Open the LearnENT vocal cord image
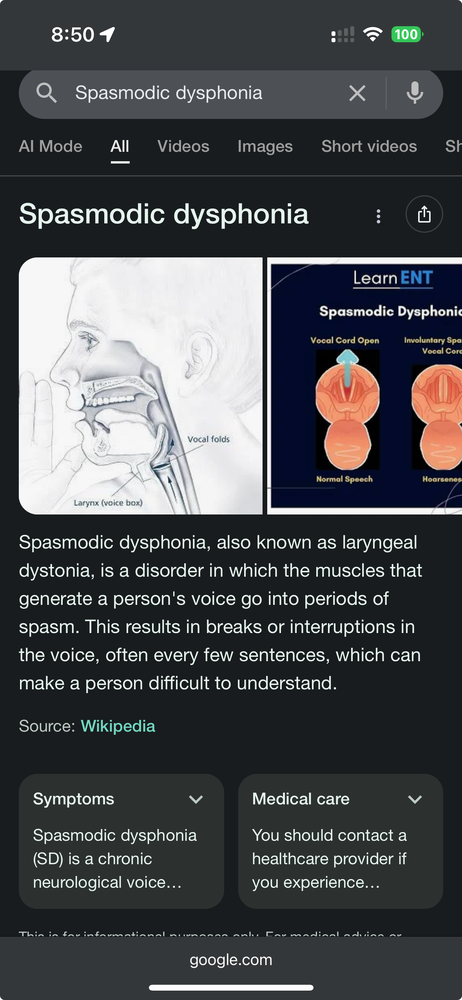 coord(365,386)
